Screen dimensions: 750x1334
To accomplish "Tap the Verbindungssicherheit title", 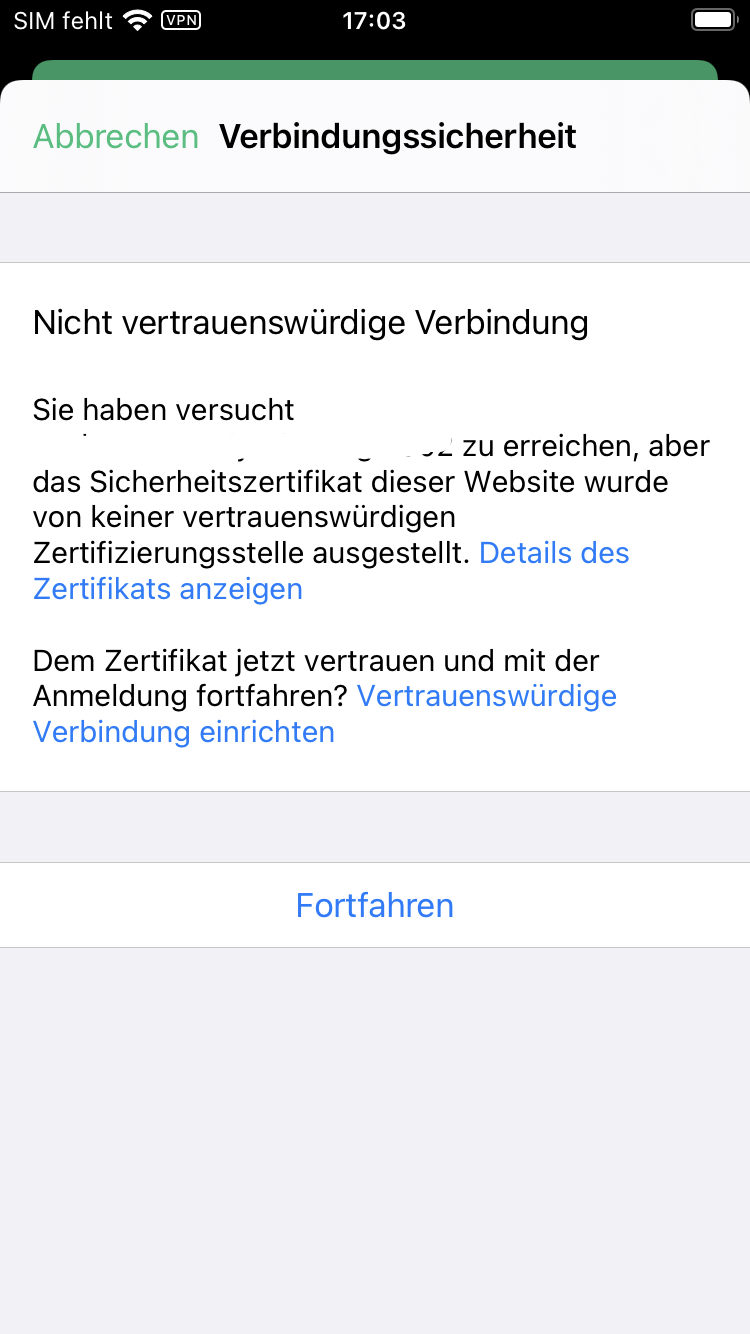I will [398, 136].
